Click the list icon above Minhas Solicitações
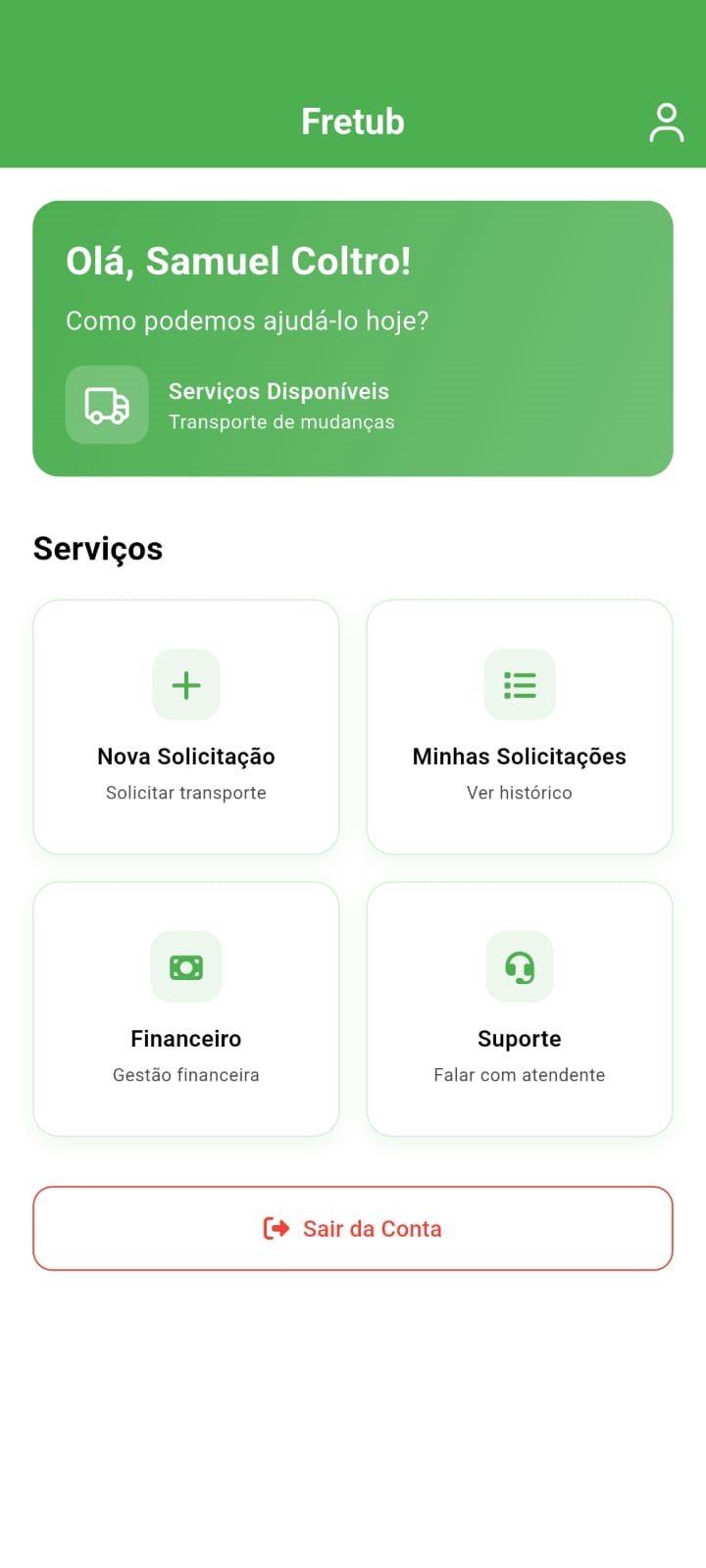Screen dimensions: 706x1568 click(520, 685)
